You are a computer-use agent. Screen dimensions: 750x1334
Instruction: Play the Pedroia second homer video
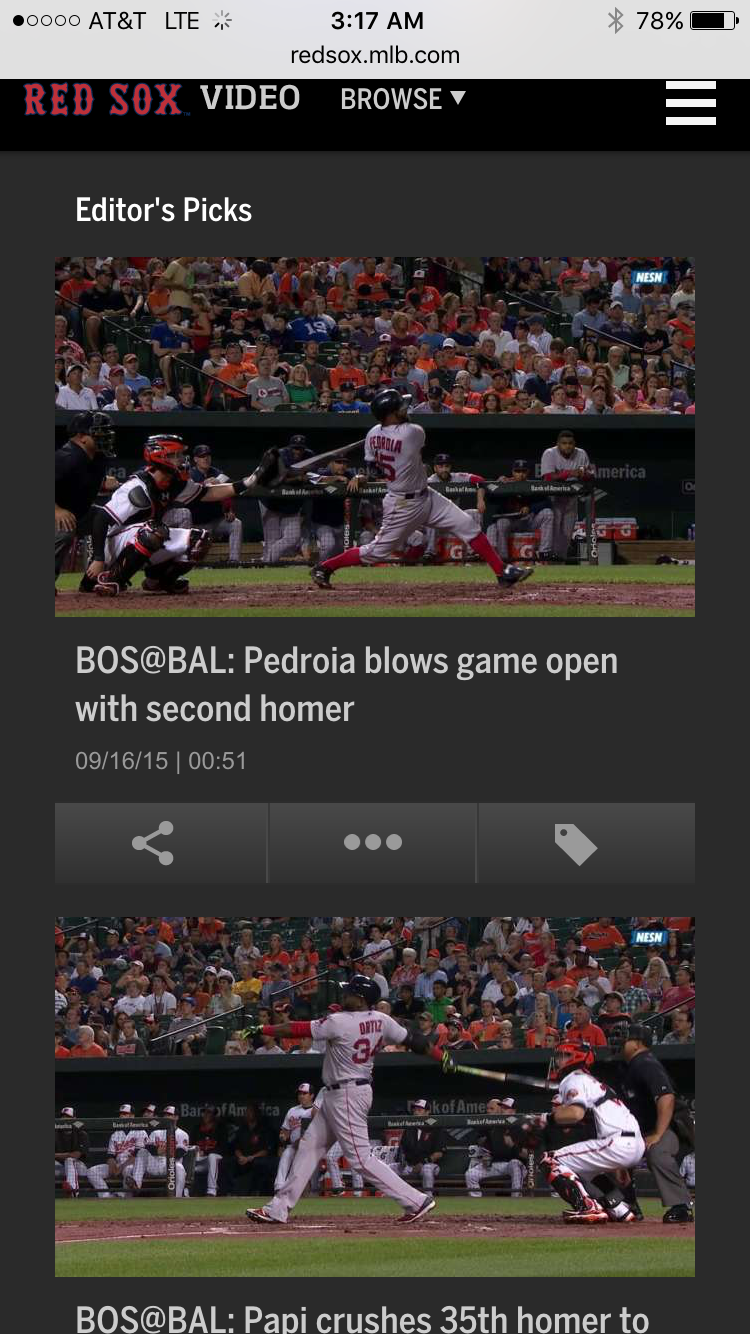tap(375, 436)
